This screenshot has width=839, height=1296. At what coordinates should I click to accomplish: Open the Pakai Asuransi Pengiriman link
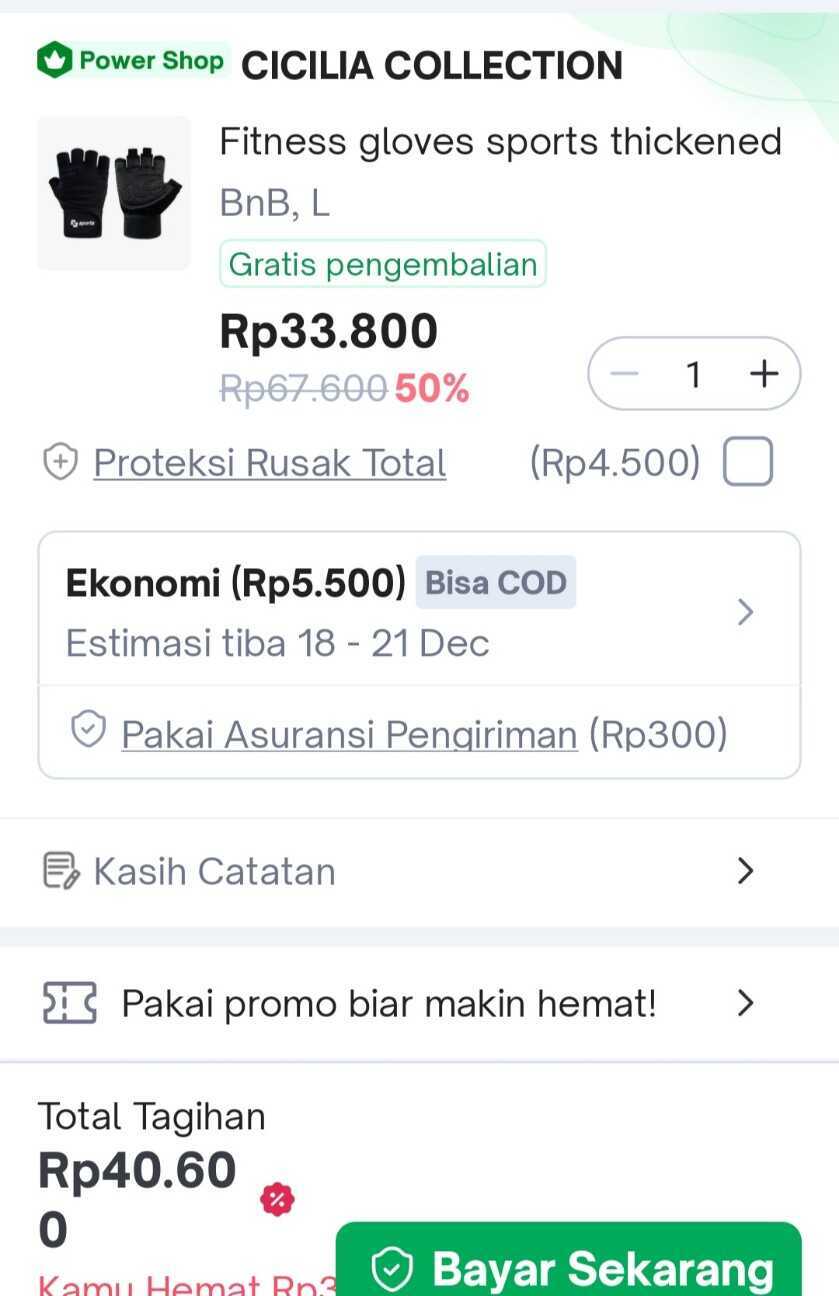click(348, 733)
